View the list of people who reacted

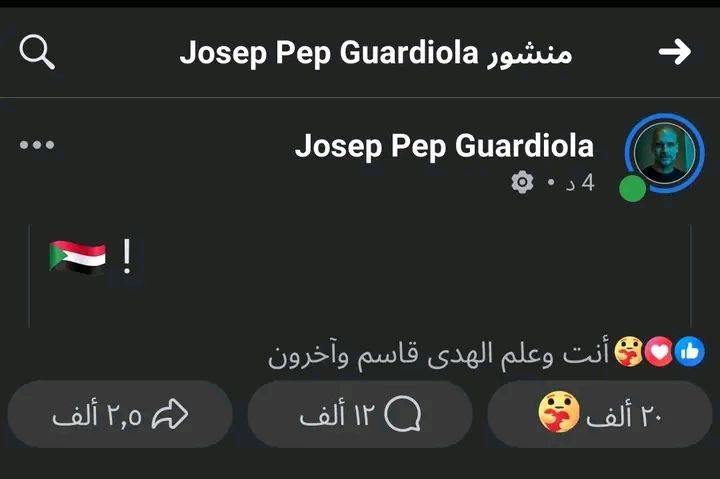point(487,352)
